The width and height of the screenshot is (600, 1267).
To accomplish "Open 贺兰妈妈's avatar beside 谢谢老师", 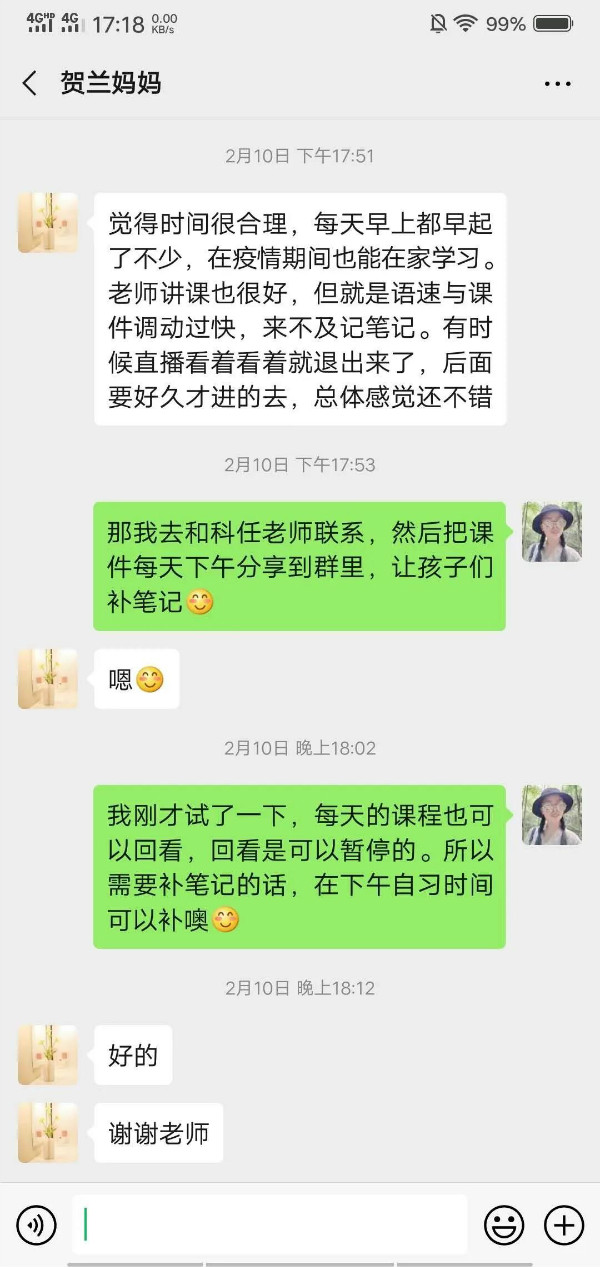I will (47, 1133).
